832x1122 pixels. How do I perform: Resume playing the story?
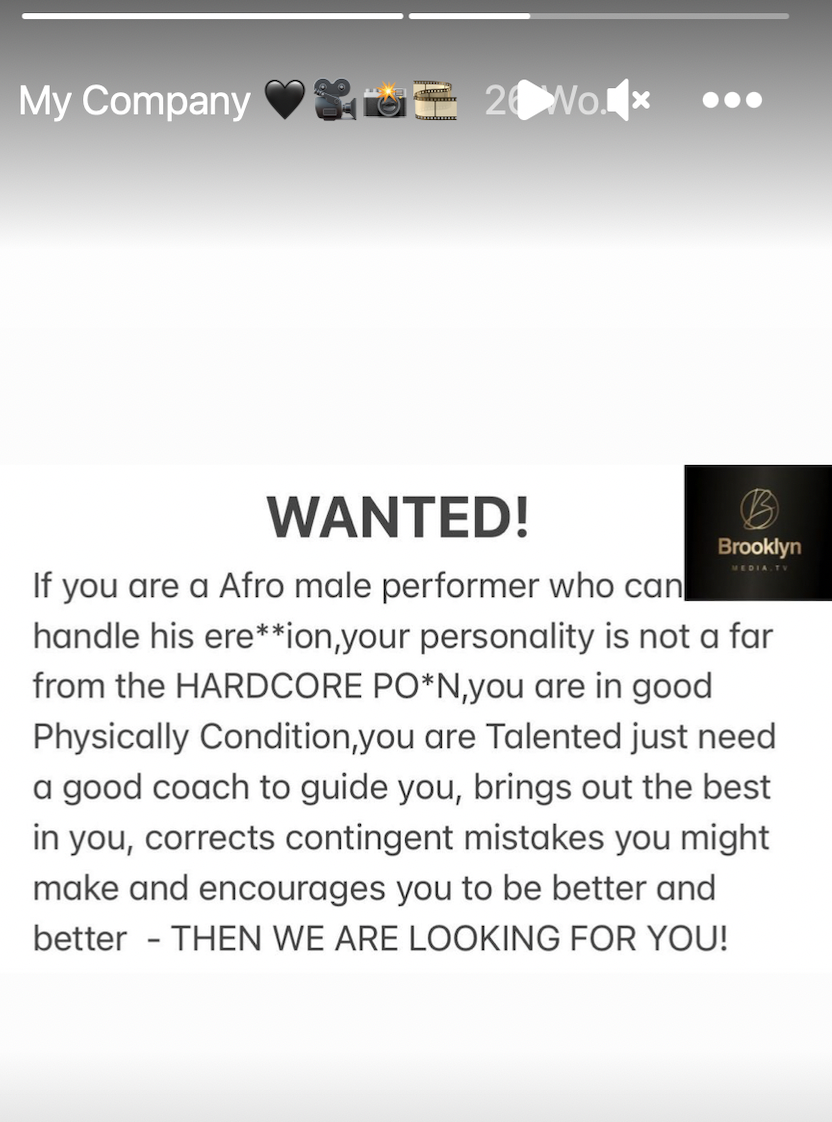pos(535,100)
